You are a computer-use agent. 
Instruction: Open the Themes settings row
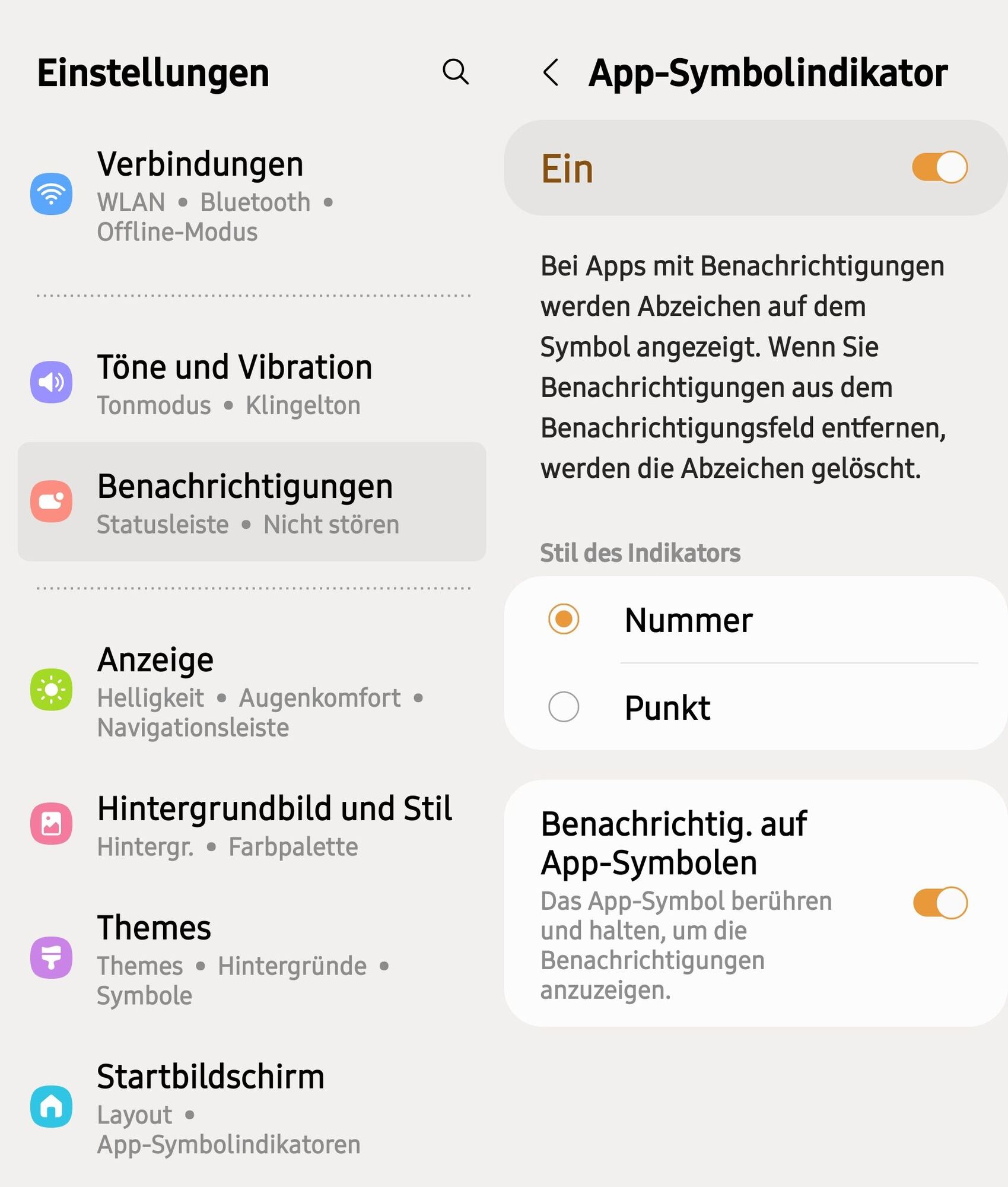pos(249,958)
